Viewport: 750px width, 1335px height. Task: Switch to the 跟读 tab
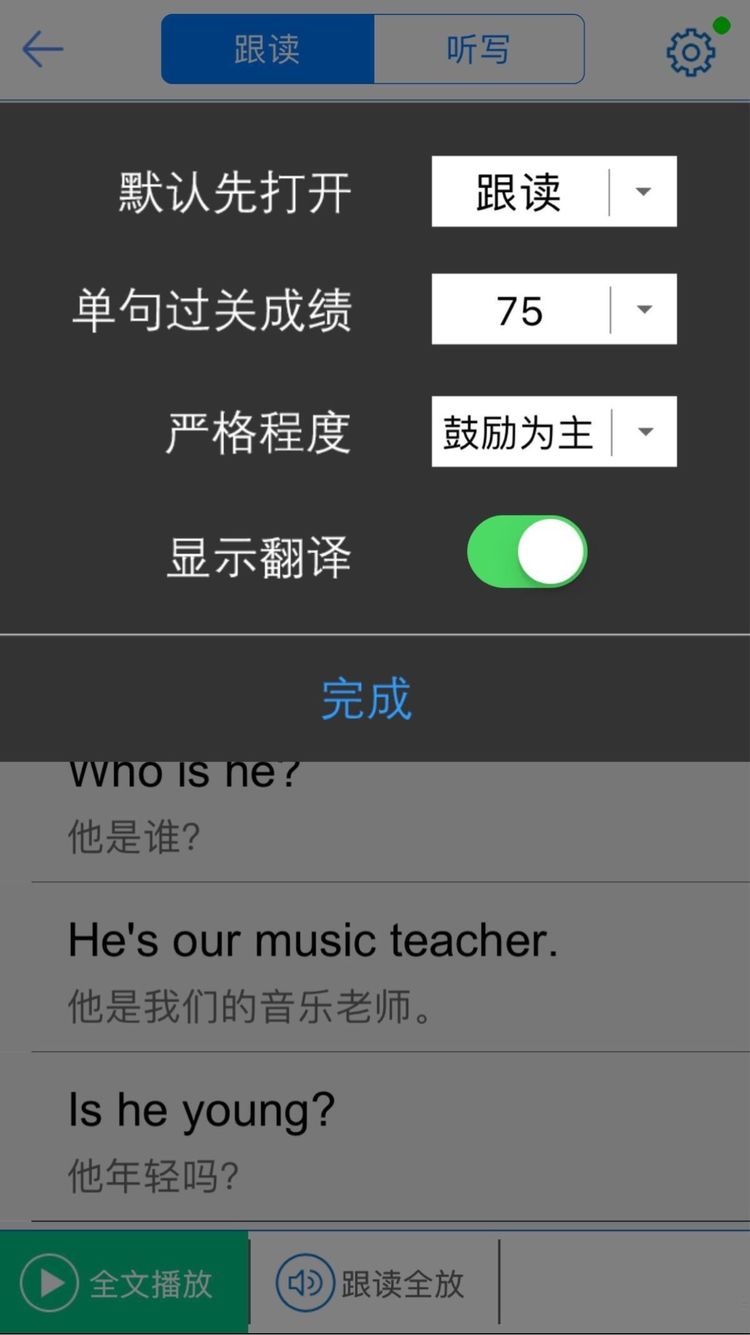(x=267, y=49)
